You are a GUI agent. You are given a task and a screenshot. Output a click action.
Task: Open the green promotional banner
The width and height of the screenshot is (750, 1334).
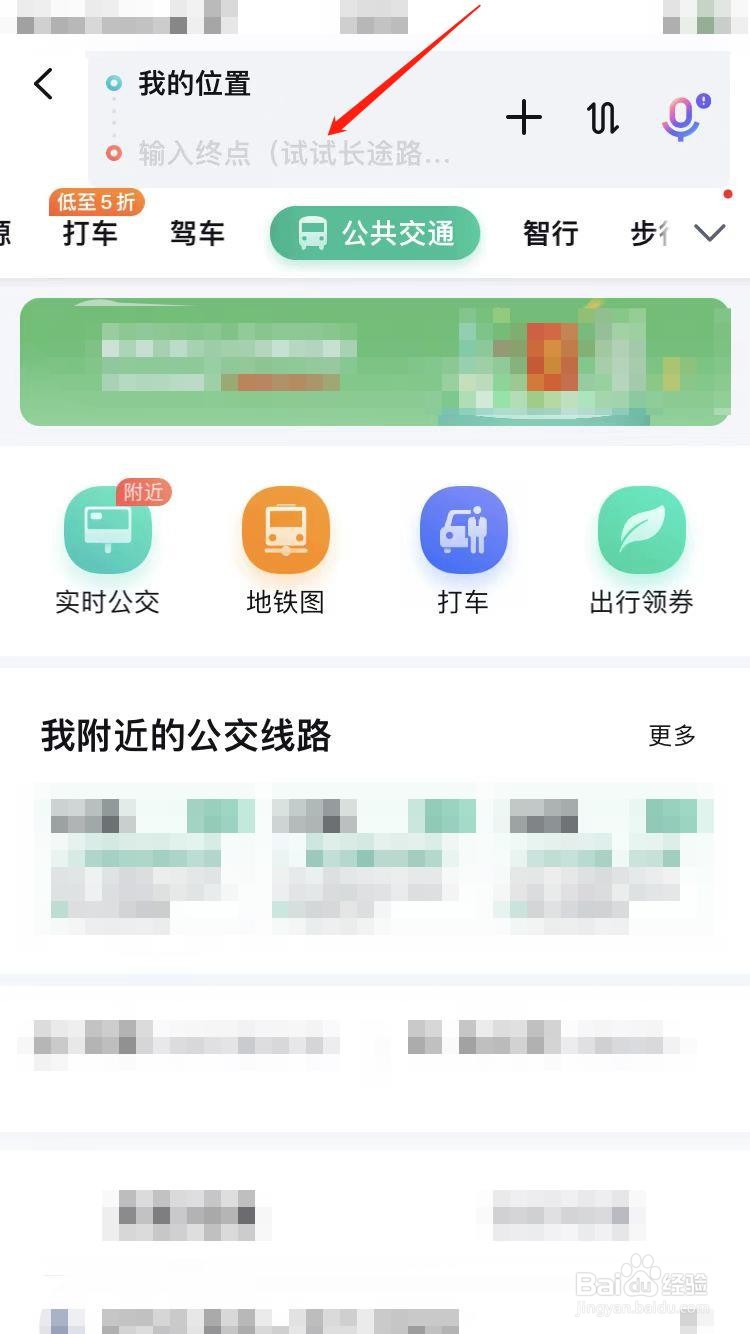coord(375,361)
